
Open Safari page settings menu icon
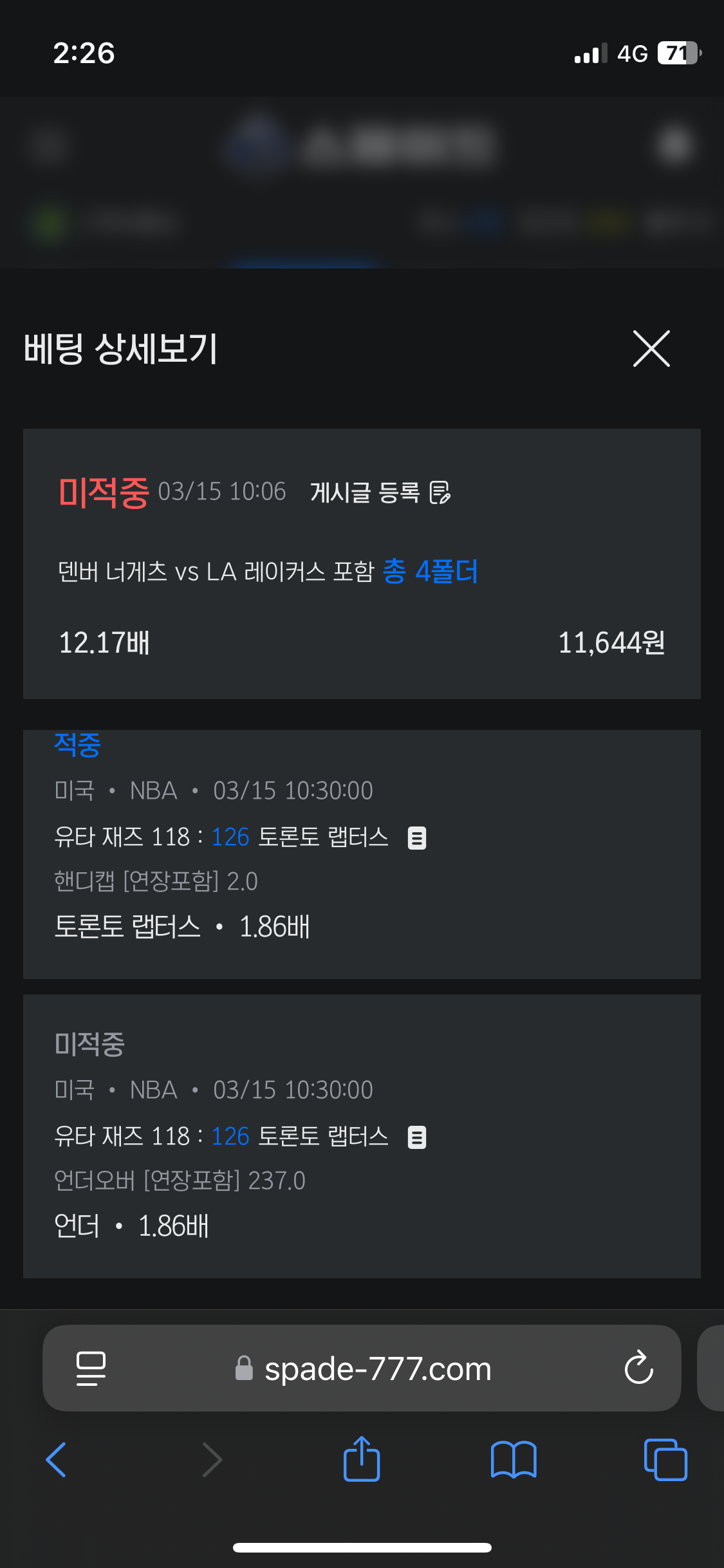click(91, 1368)
